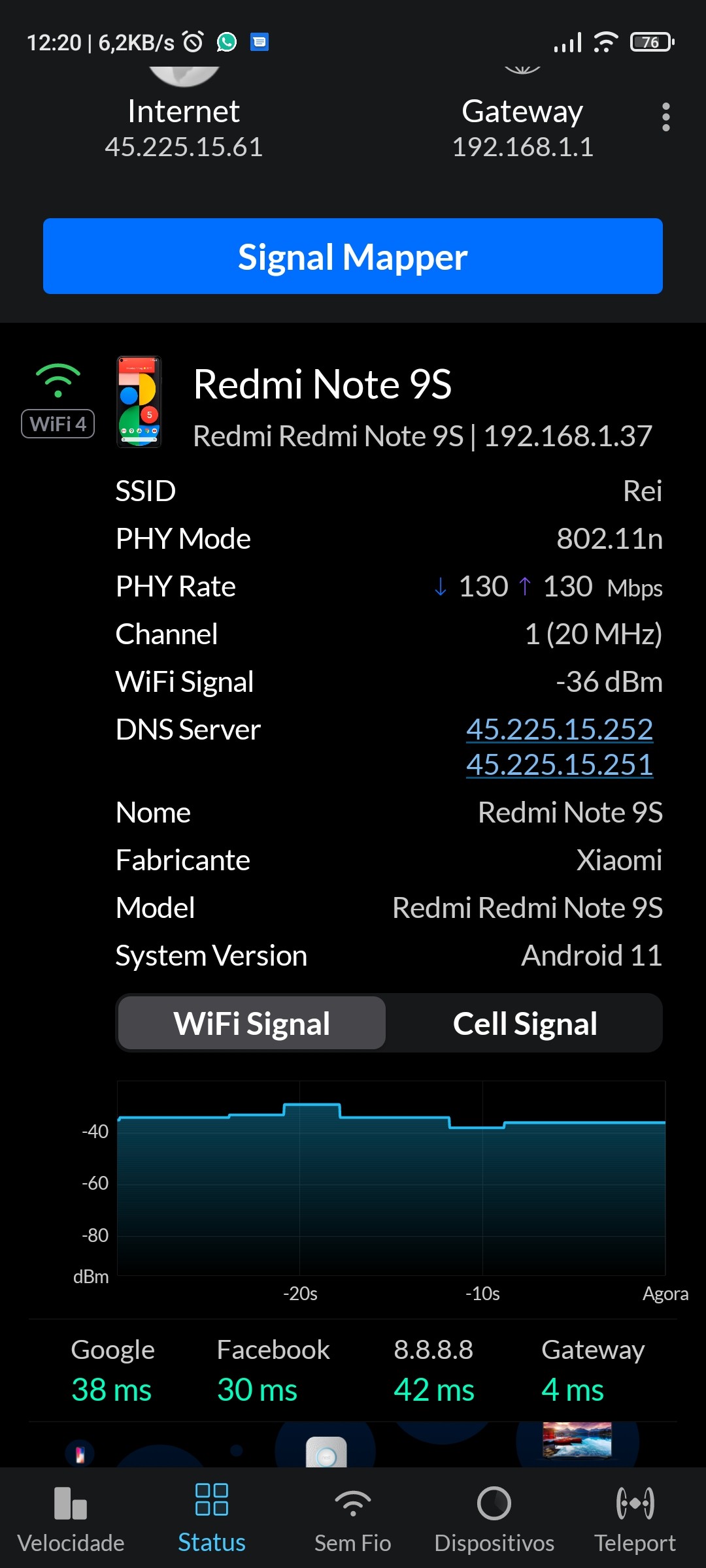
Task: Switch to the Cell Signal graph
Action: click(x=525, y=1023)
